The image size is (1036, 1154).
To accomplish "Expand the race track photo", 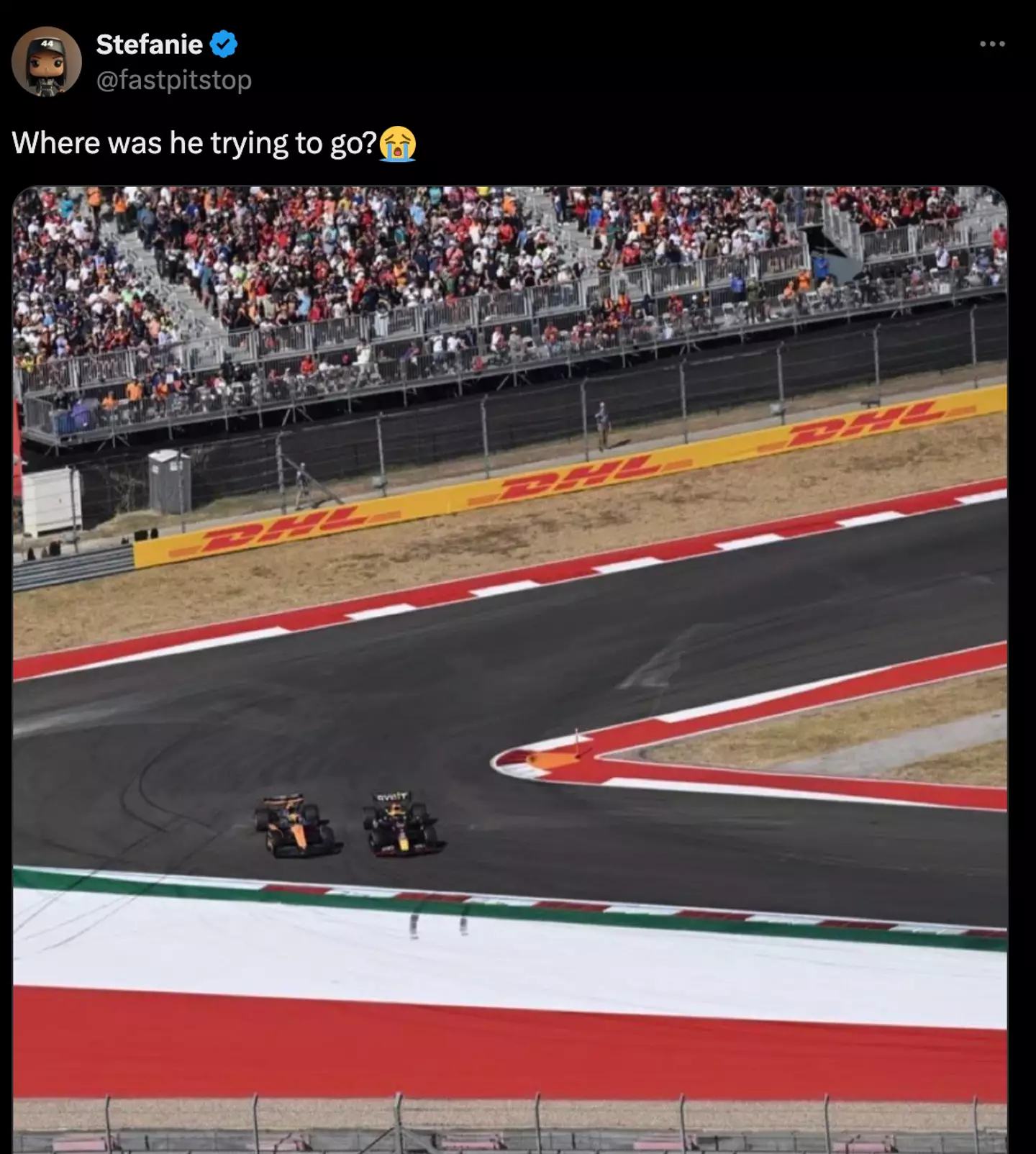I will (x=509, y=669).
